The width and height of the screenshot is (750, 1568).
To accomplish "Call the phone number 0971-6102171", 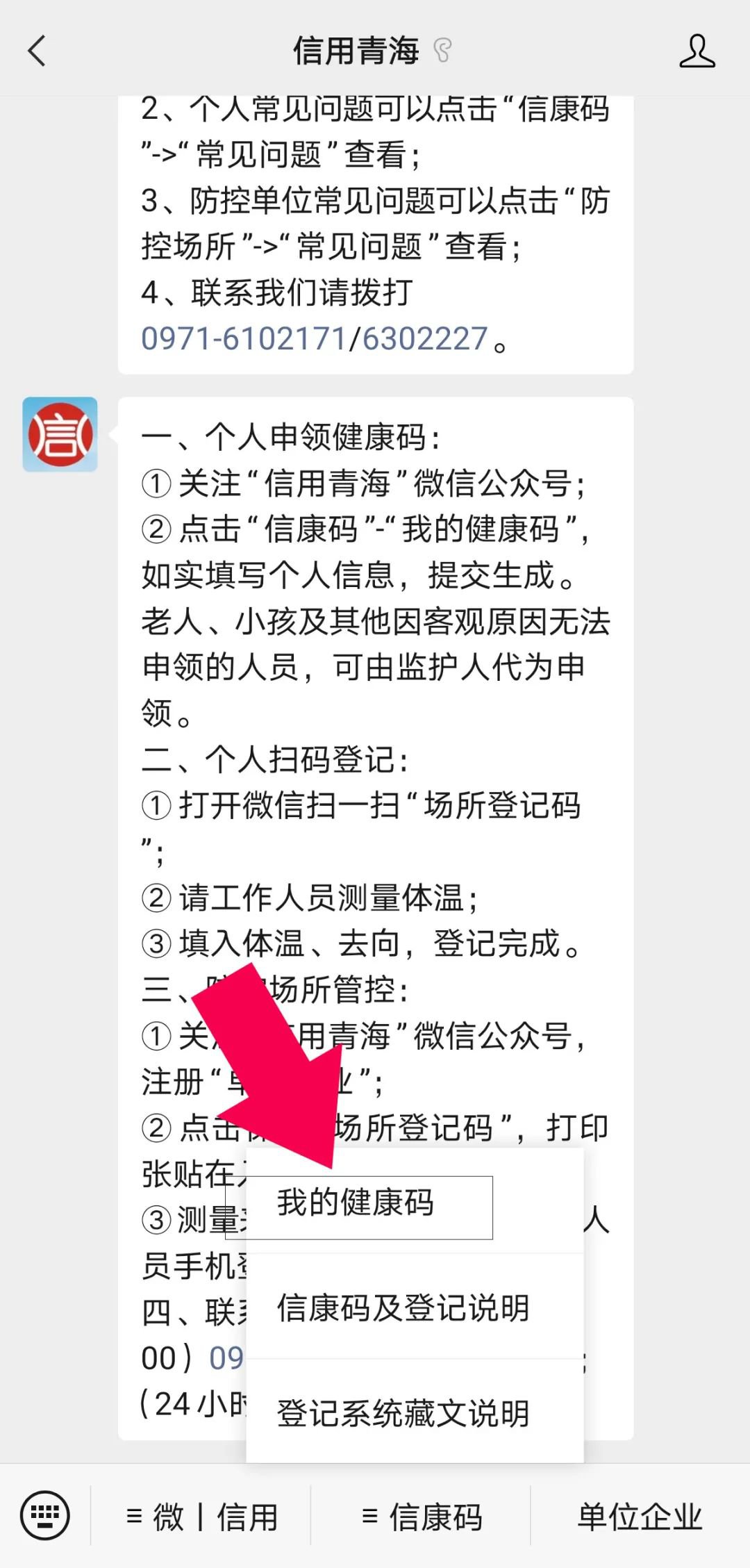I will [243, 339].
